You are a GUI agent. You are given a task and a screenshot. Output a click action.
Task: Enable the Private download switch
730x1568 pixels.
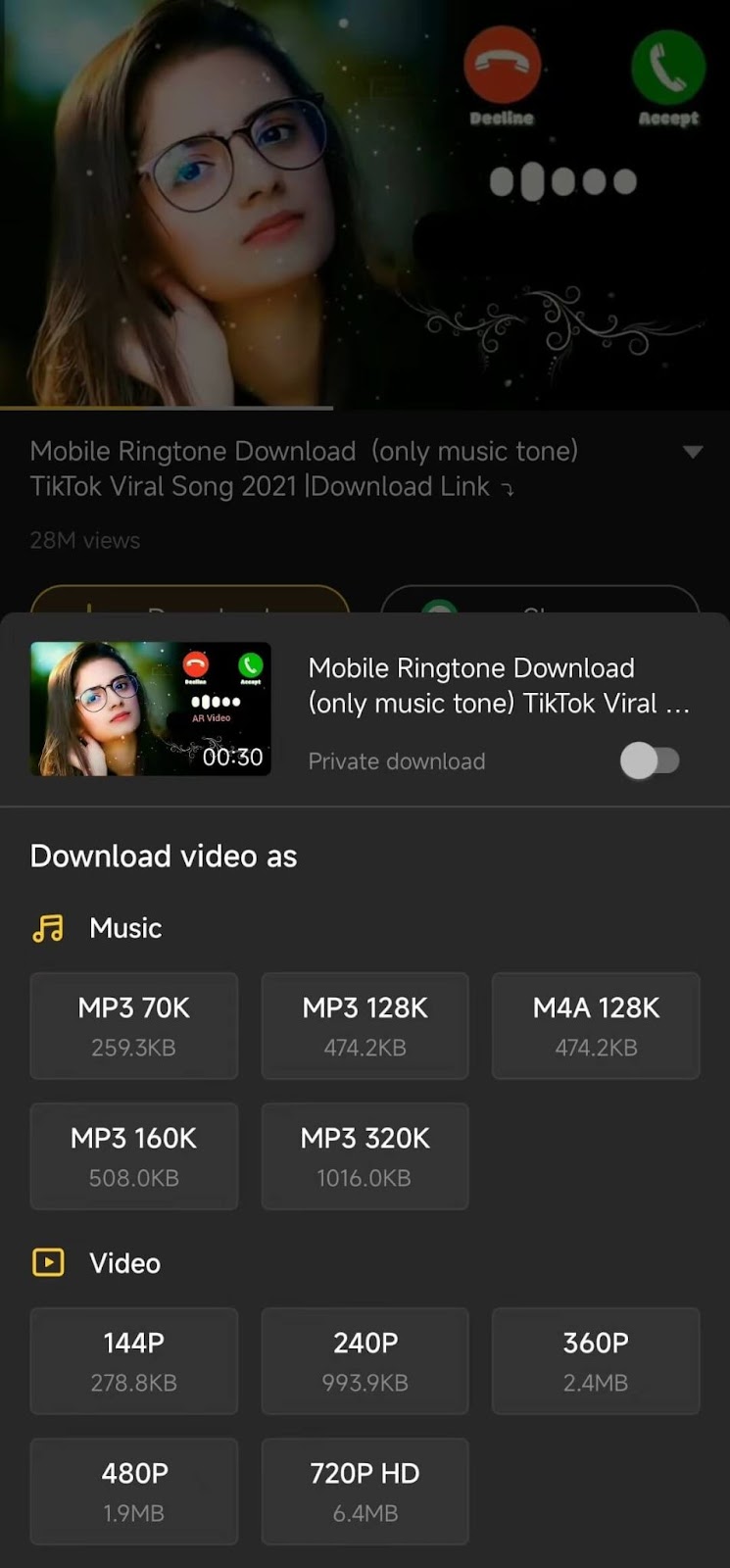650,760
